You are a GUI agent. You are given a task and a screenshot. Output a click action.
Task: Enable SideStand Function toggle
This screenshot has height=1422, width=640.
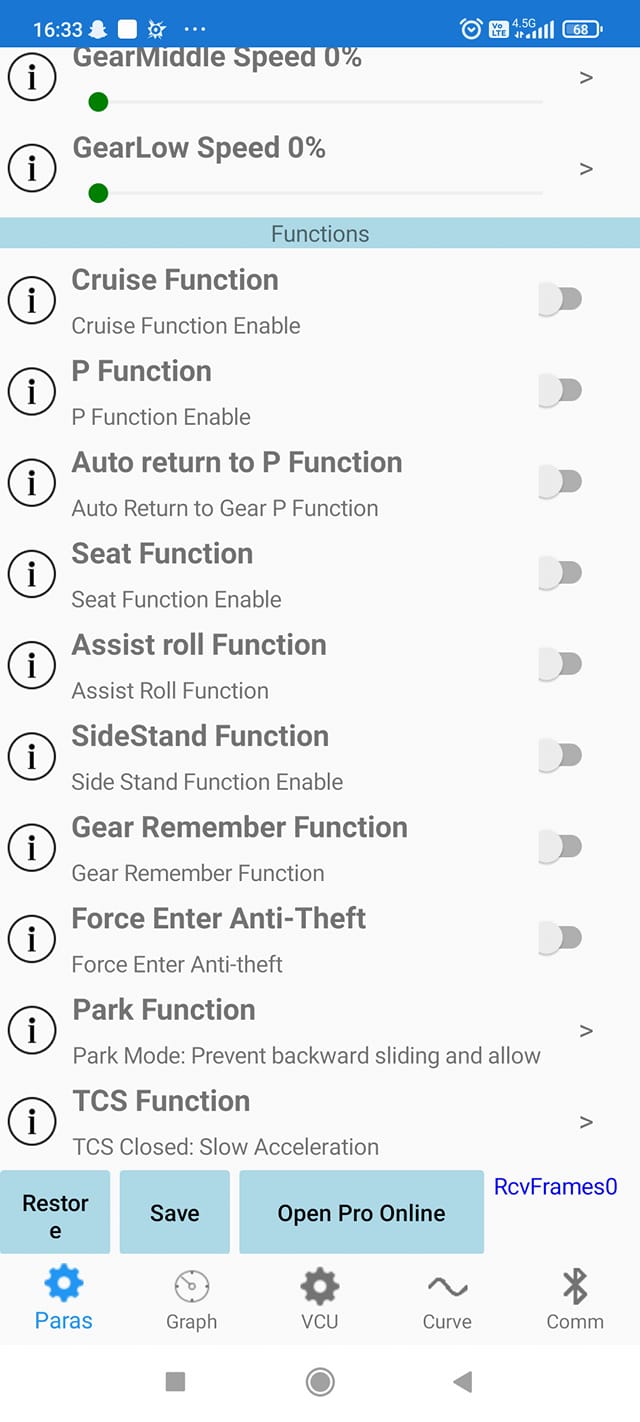coord(560,755)
